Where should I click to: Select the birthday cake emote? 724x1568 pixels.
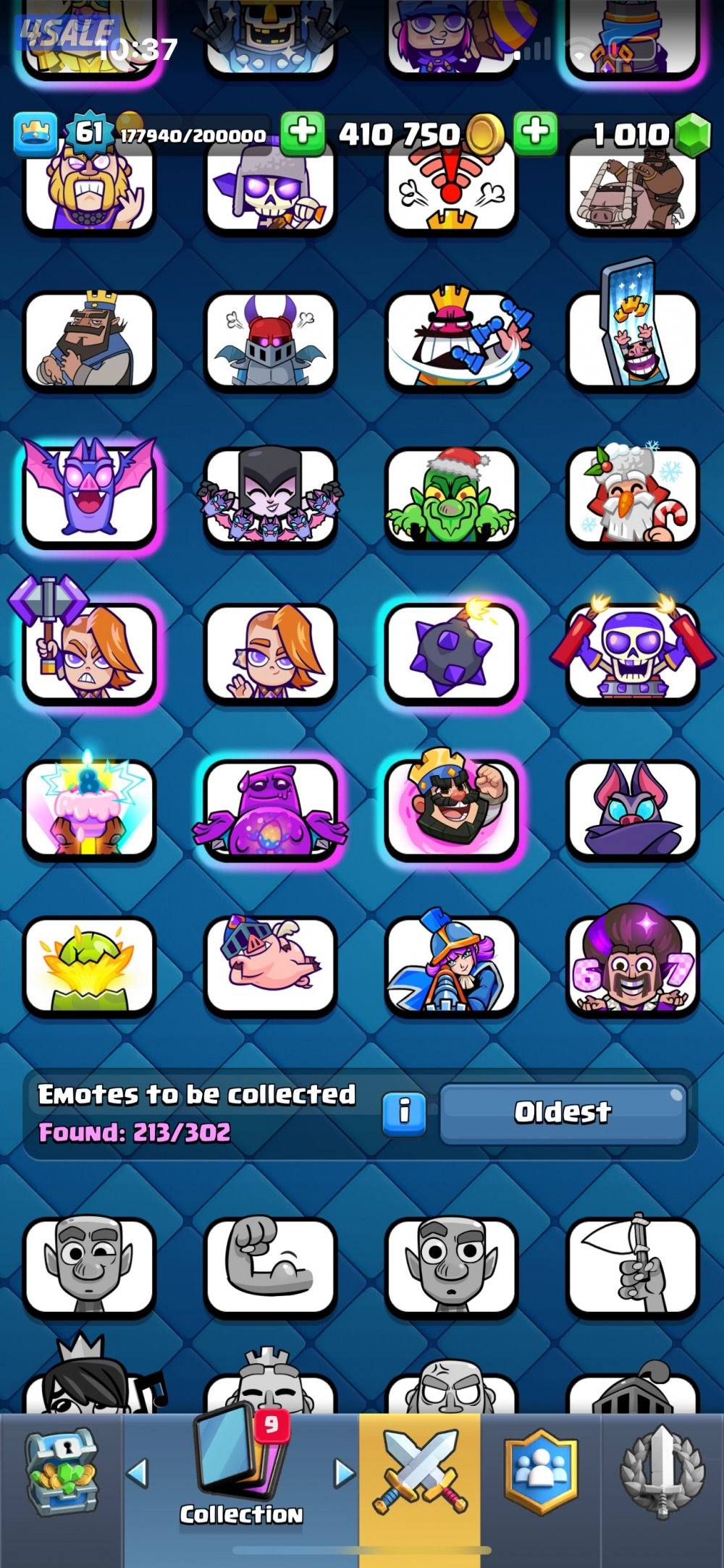click(x=90, y=808)
